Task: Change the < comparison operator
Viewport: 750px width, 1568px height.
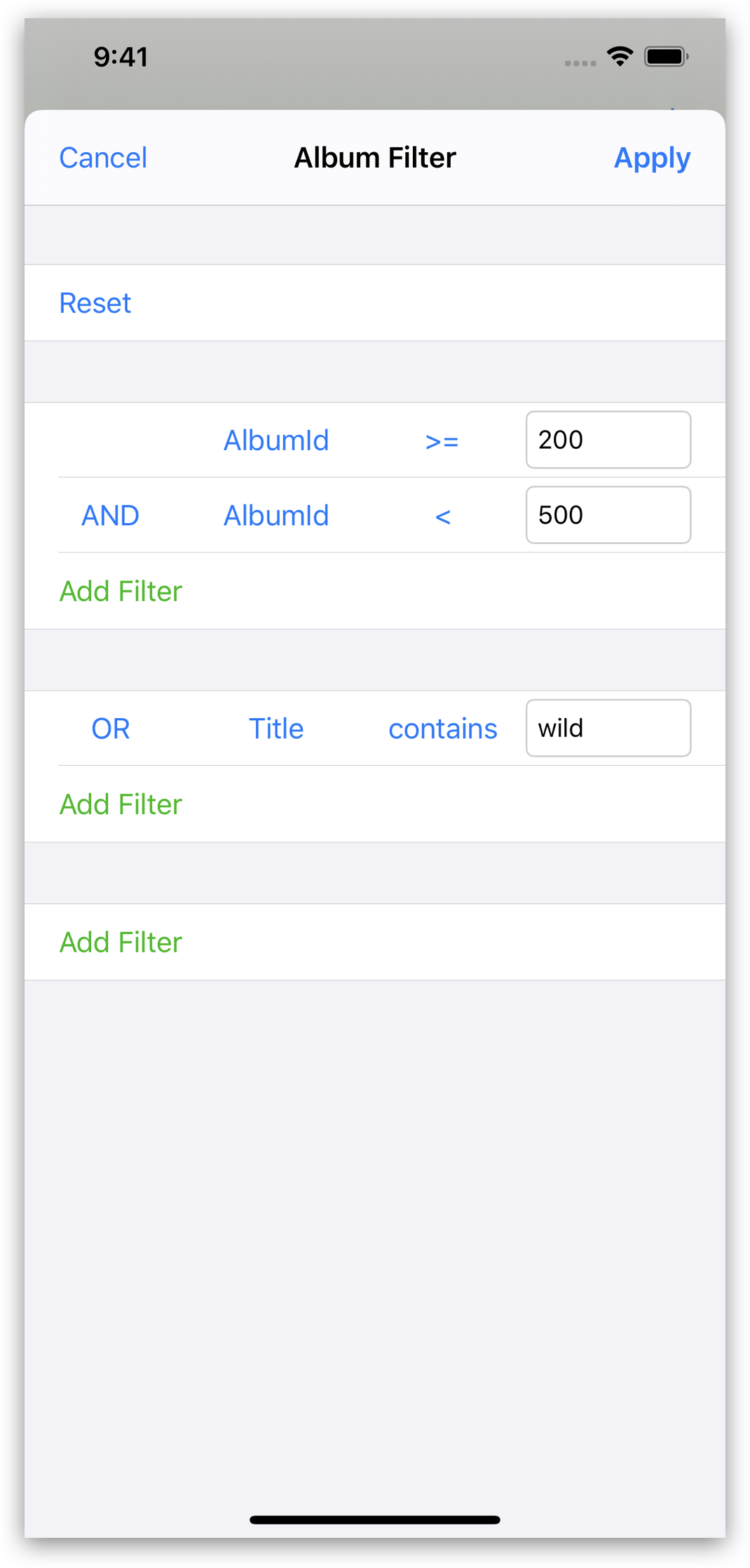Action: pyautogui.click(x=442, y=517)
